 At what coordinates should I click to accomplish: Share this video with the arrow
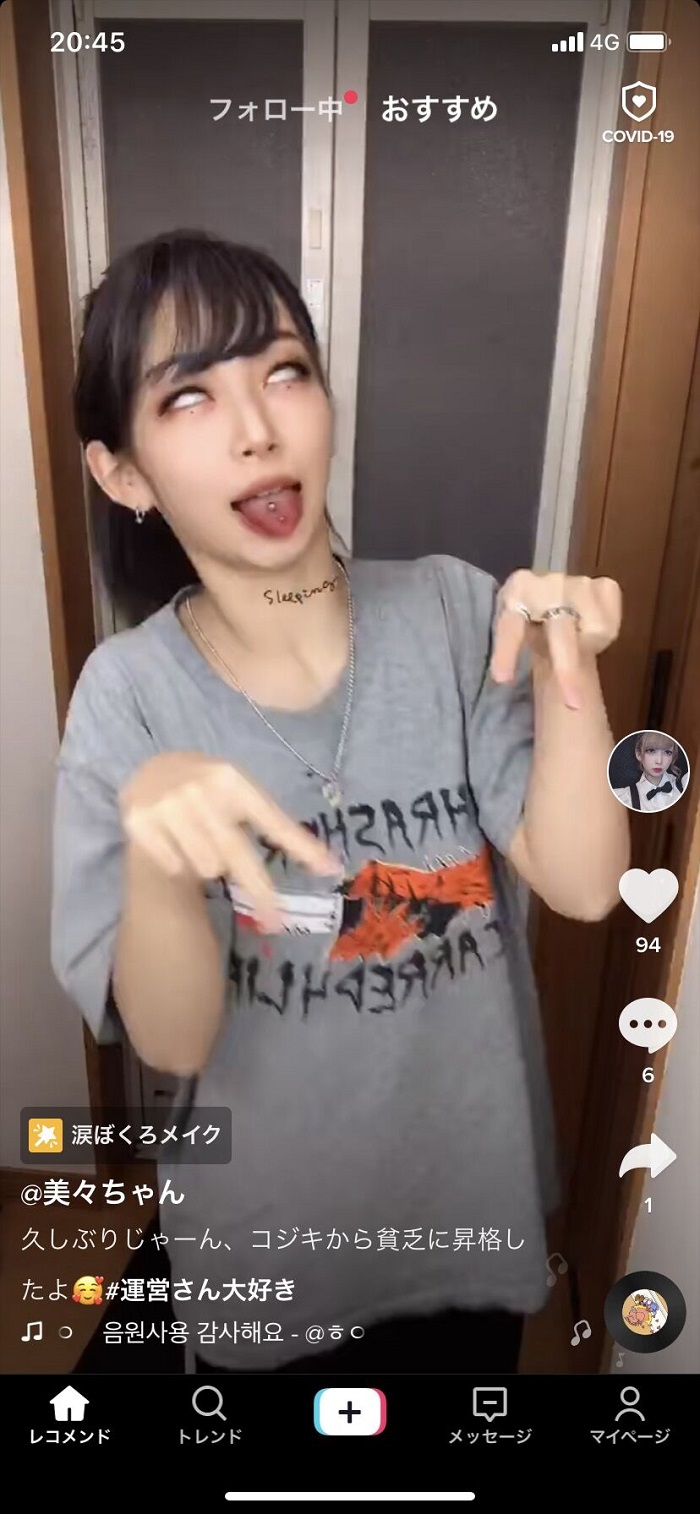tap(648, 1157)
